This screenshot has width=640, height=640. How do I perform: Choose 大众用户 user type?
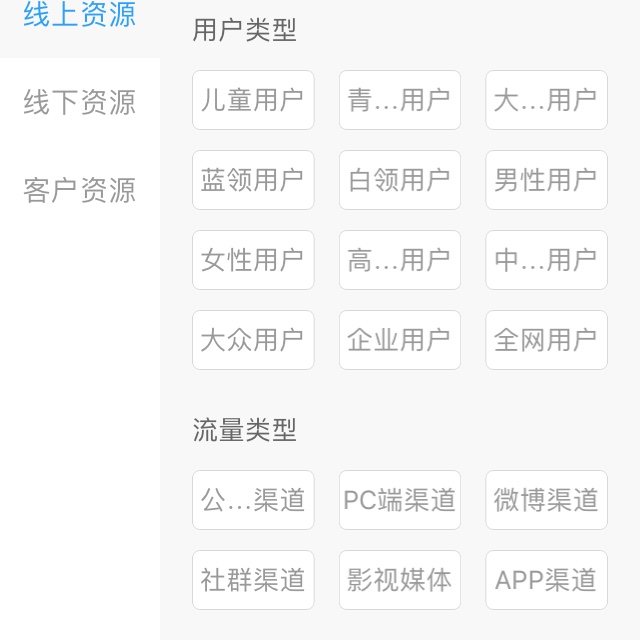coord(253,340)
